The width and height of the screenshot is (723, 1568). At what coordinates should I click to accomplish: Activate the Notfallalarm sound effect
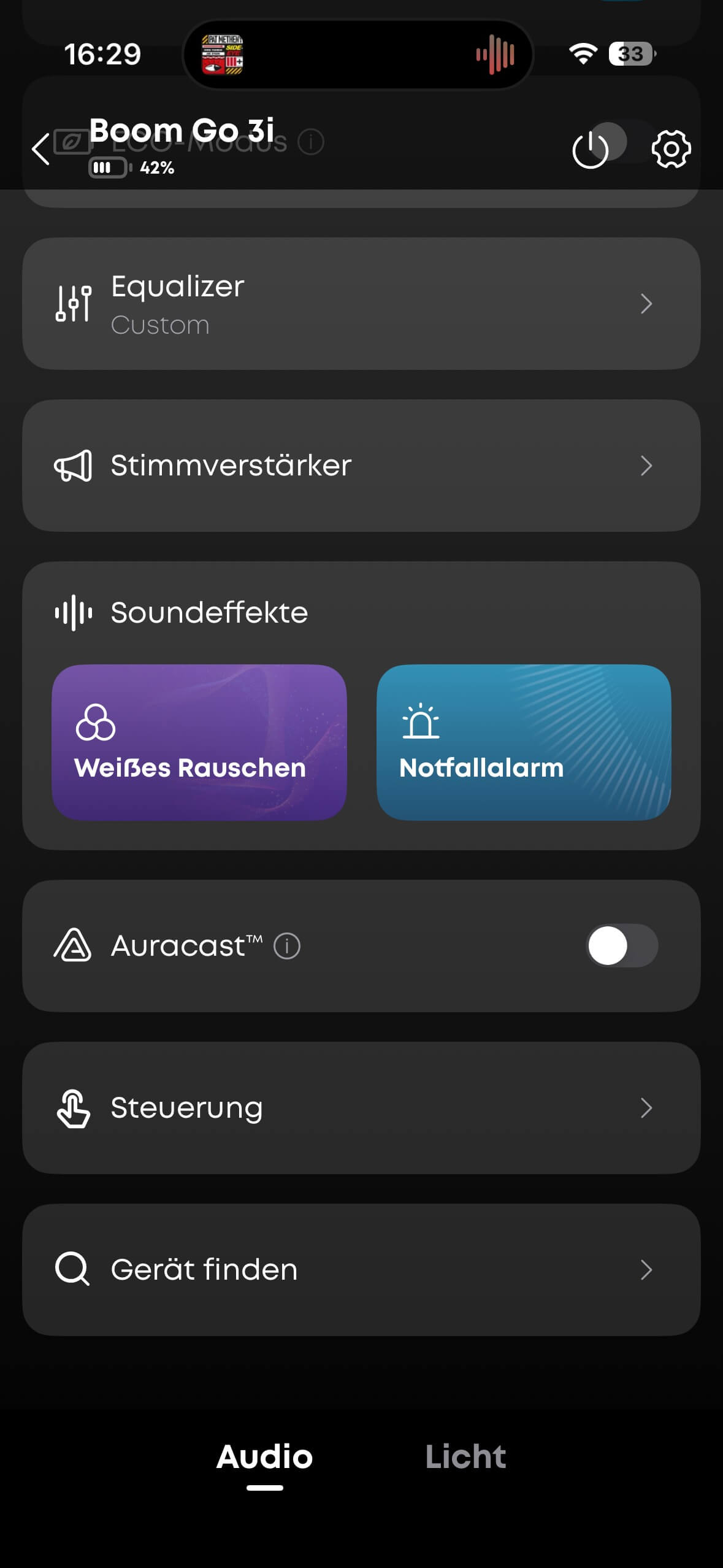click(524, 742)
